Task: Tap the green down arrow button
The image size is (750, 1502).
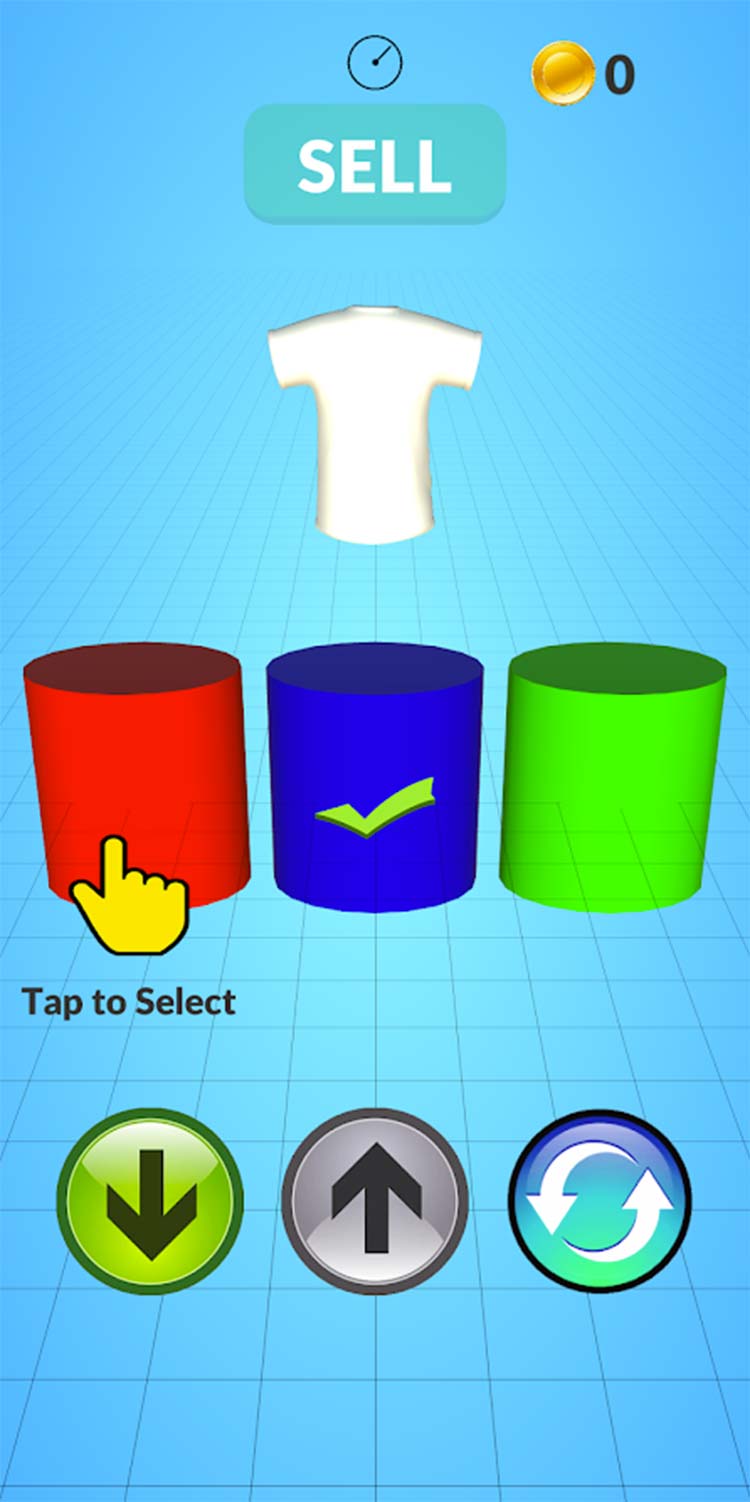Action: click(x=150, y=1200)
